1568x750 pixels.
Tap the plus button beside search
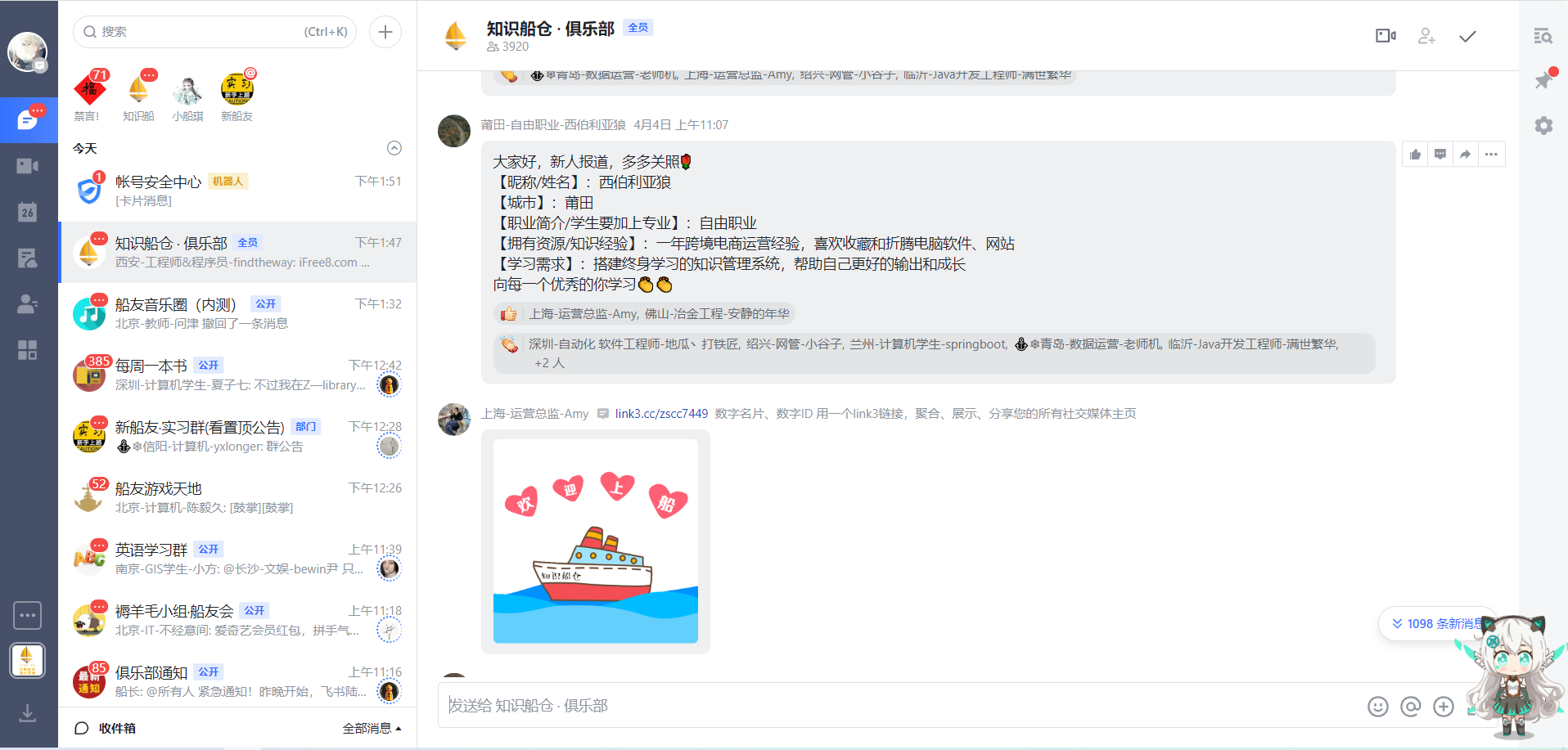pyautogui.click(x=385, y=32)
